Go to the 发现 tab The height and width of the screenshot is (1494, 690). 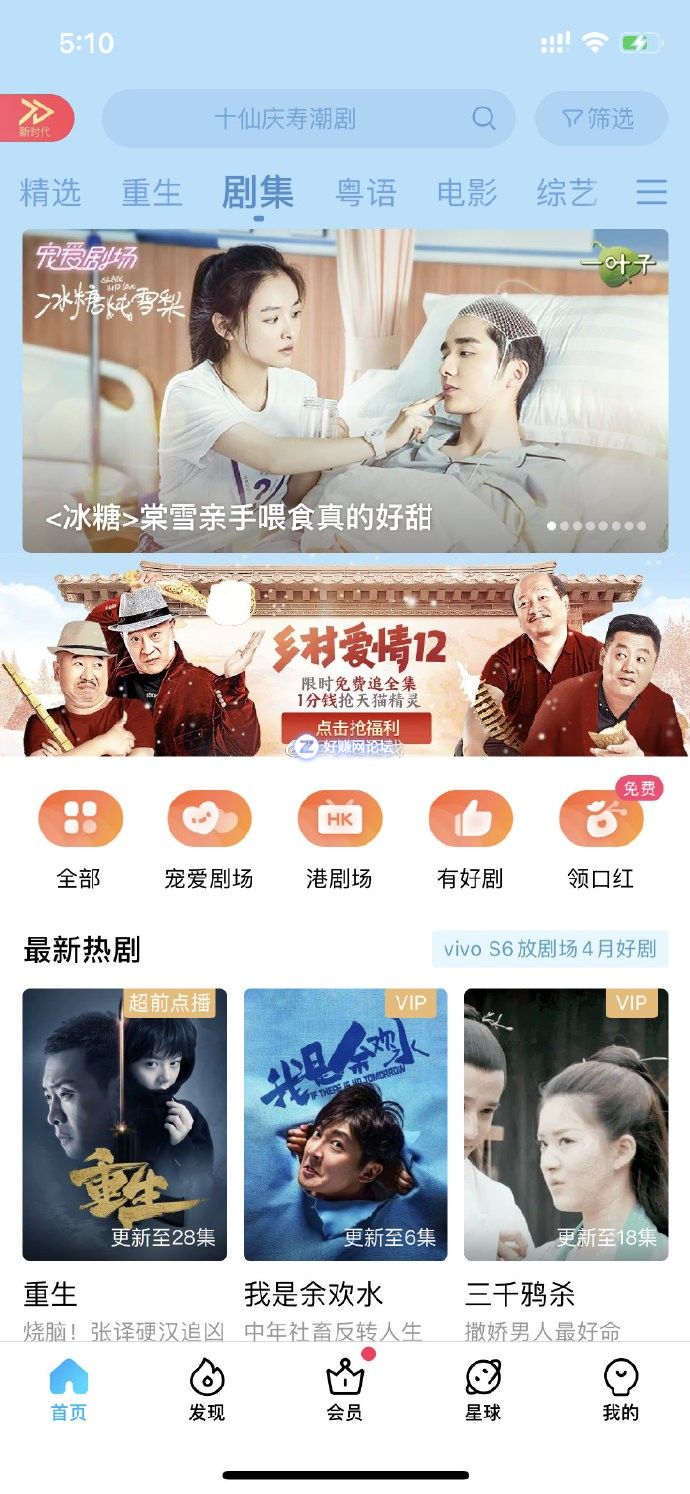coord(207,1390)
